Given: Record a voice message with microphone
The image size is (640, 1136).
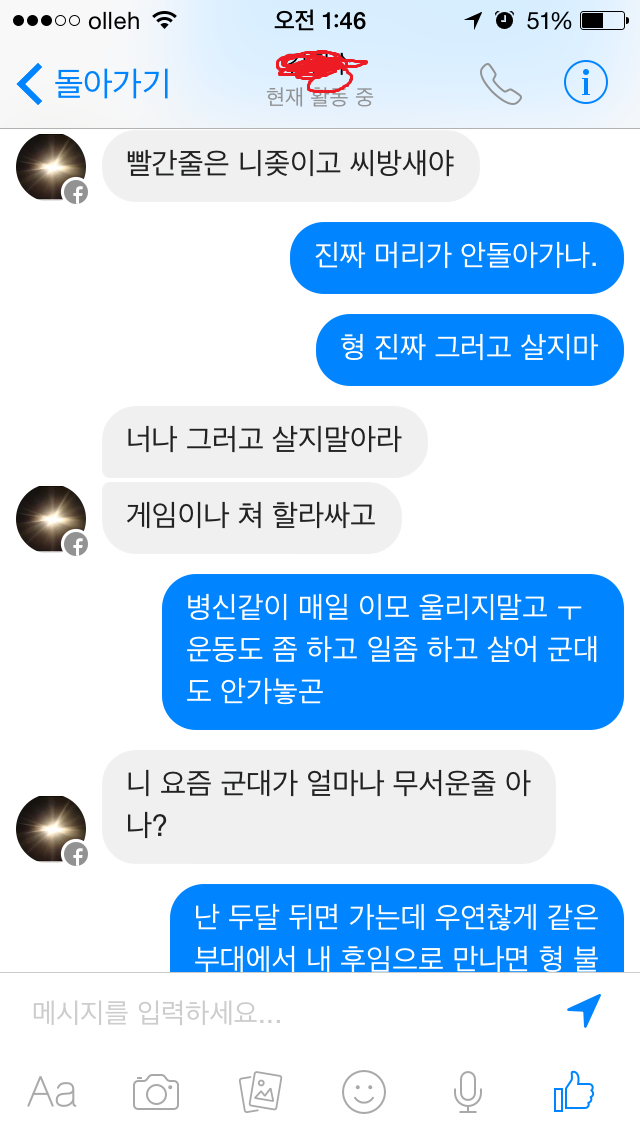Looking at the screenshot, I should click(467, 1092).
